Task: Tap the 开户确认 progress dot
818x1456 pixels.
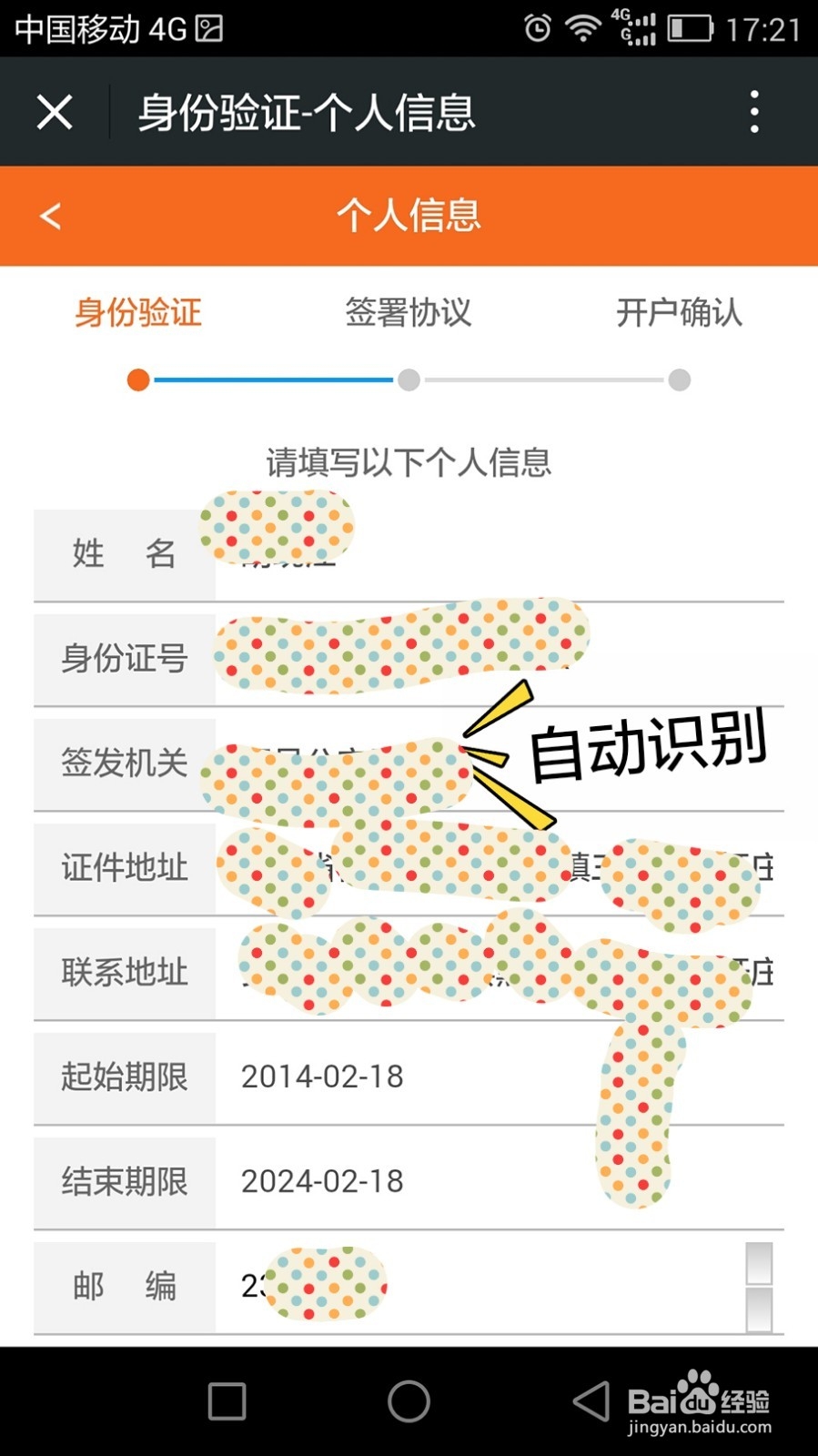Action: pyautogui.click(x=677, y=380)
